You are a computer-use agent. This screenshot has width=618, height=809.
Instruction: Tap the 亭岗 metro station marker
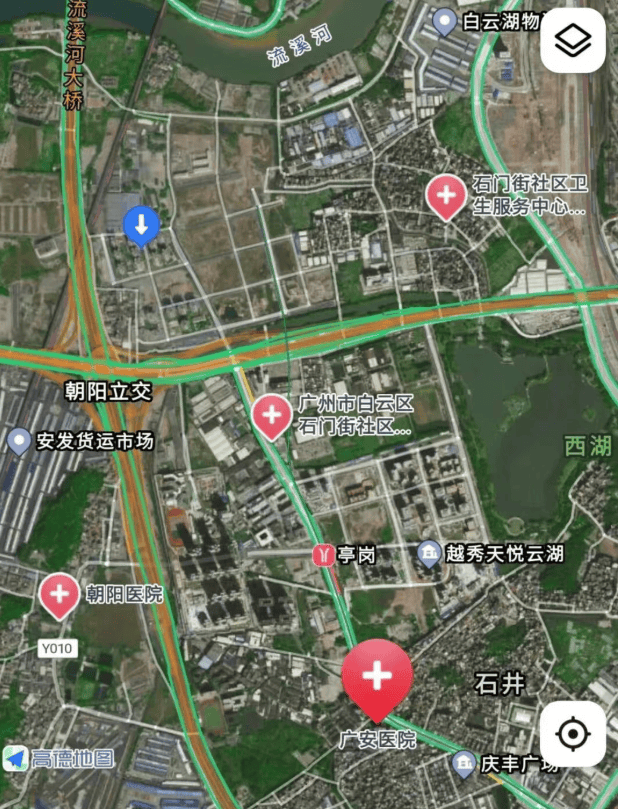[x=324, y=554]
